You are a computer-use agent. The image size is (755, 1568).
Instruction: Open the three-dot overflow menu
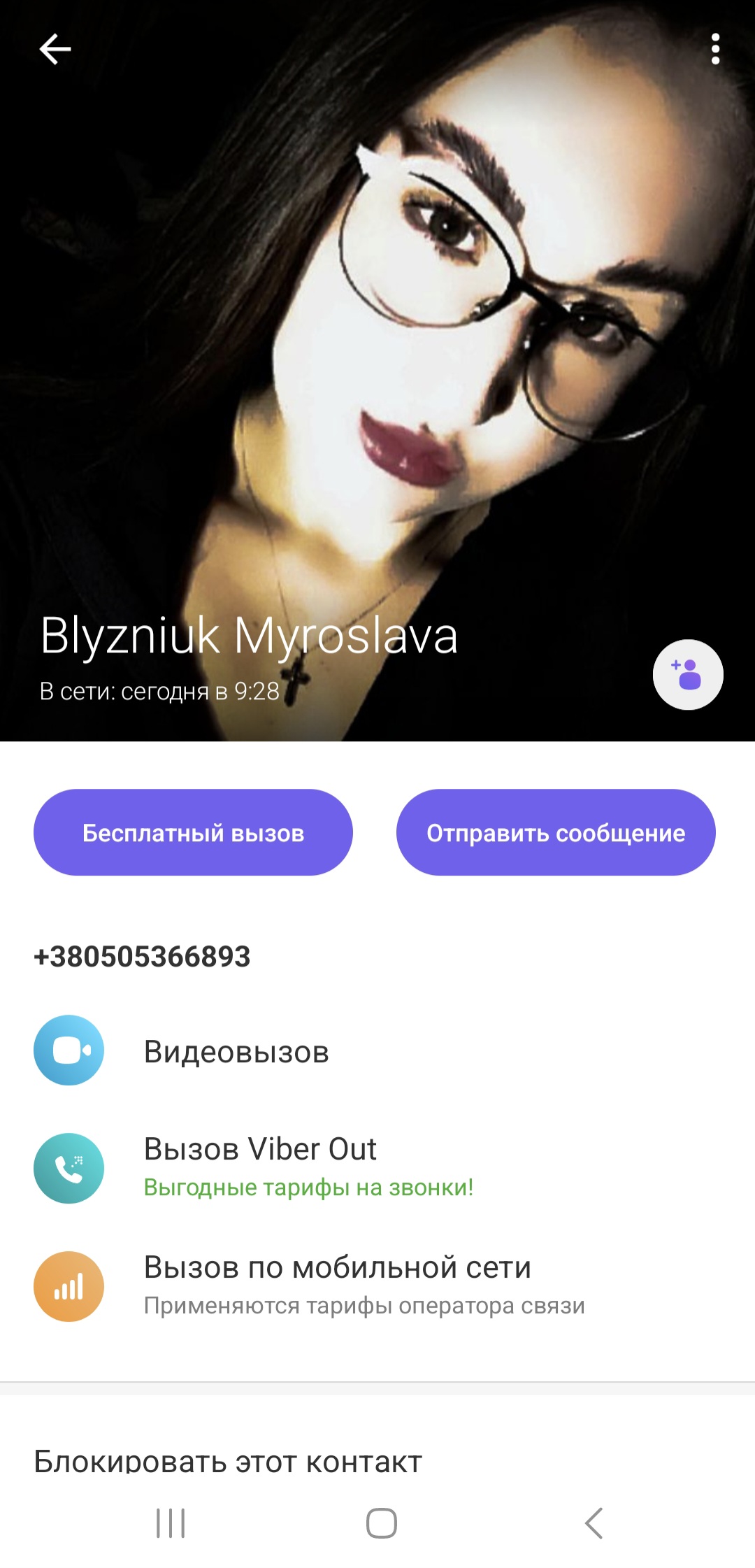click(x=715, y=49)
